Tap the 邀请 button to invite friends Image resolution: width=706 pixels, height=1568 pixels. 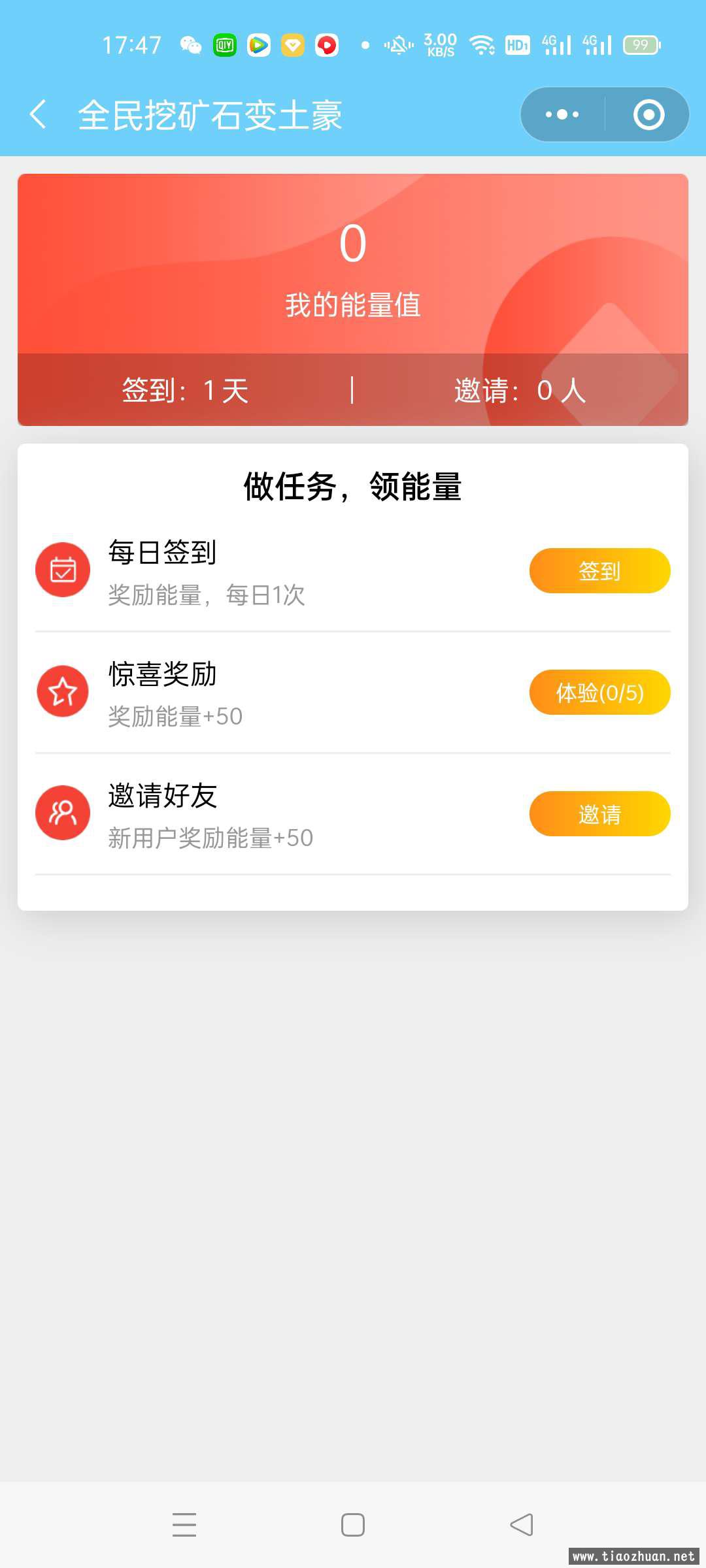[599, 813]
